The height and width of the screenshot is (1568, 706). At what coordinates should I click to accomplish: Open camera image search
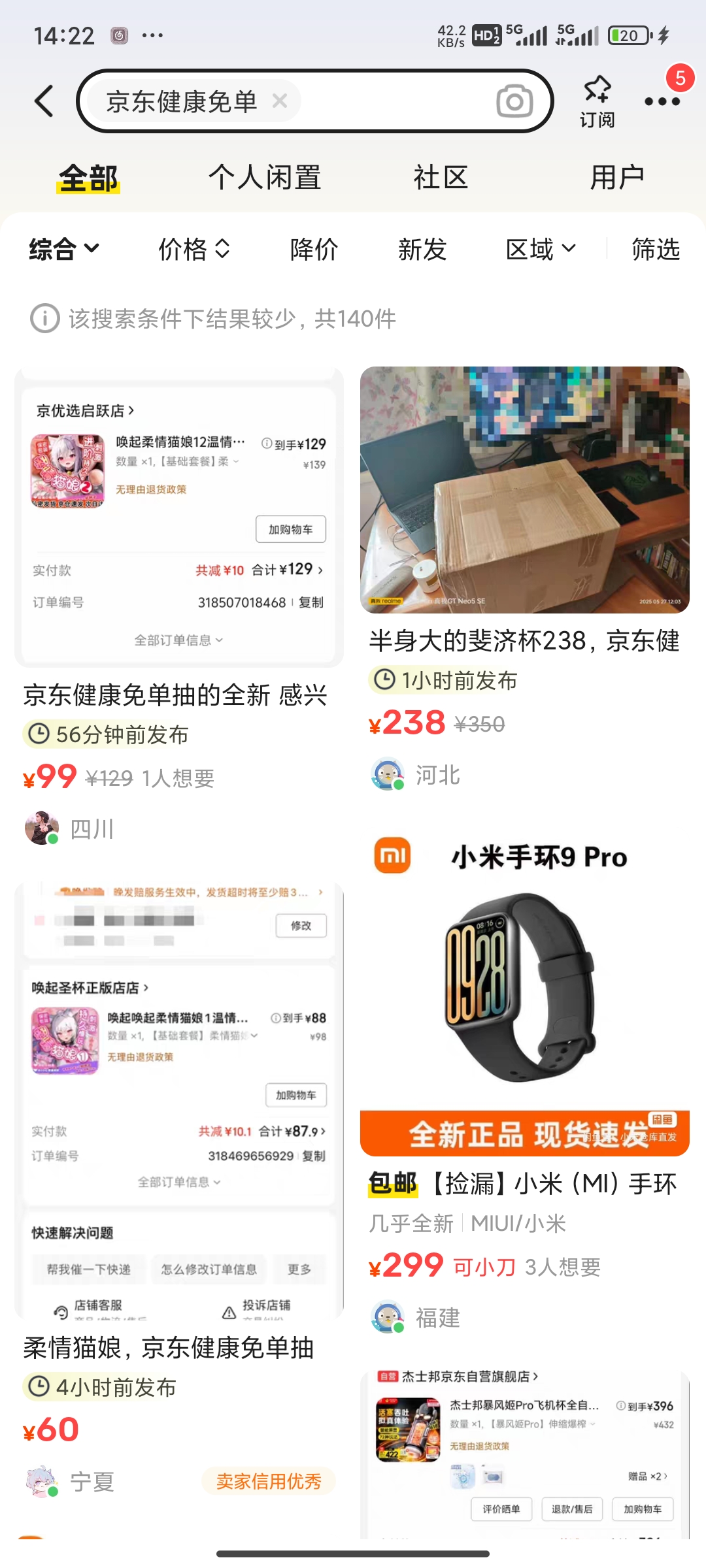[x=514, y=101]
